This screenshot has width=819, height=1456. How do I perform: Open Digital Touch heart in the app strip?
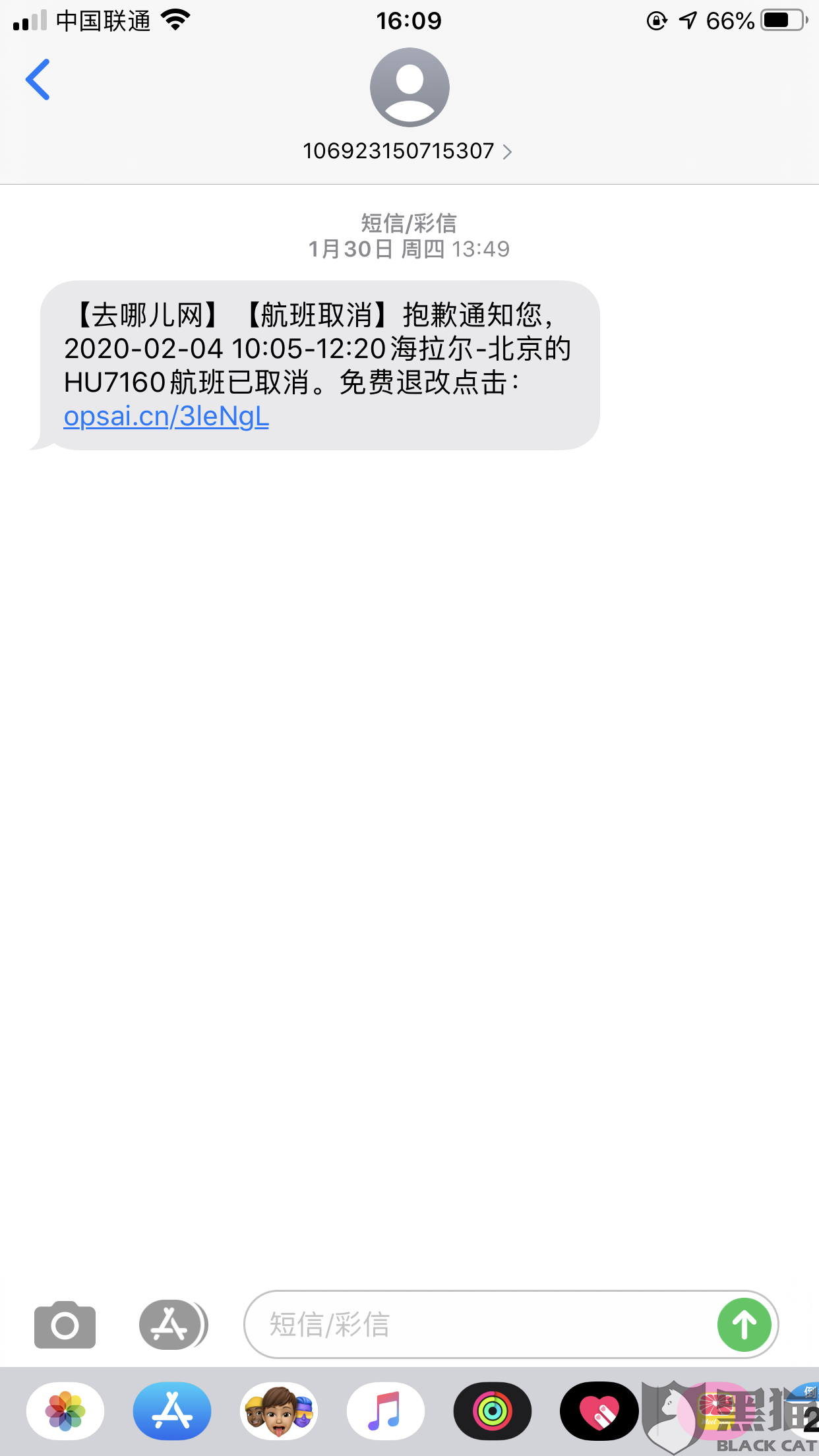click(x=599, y=1411)
